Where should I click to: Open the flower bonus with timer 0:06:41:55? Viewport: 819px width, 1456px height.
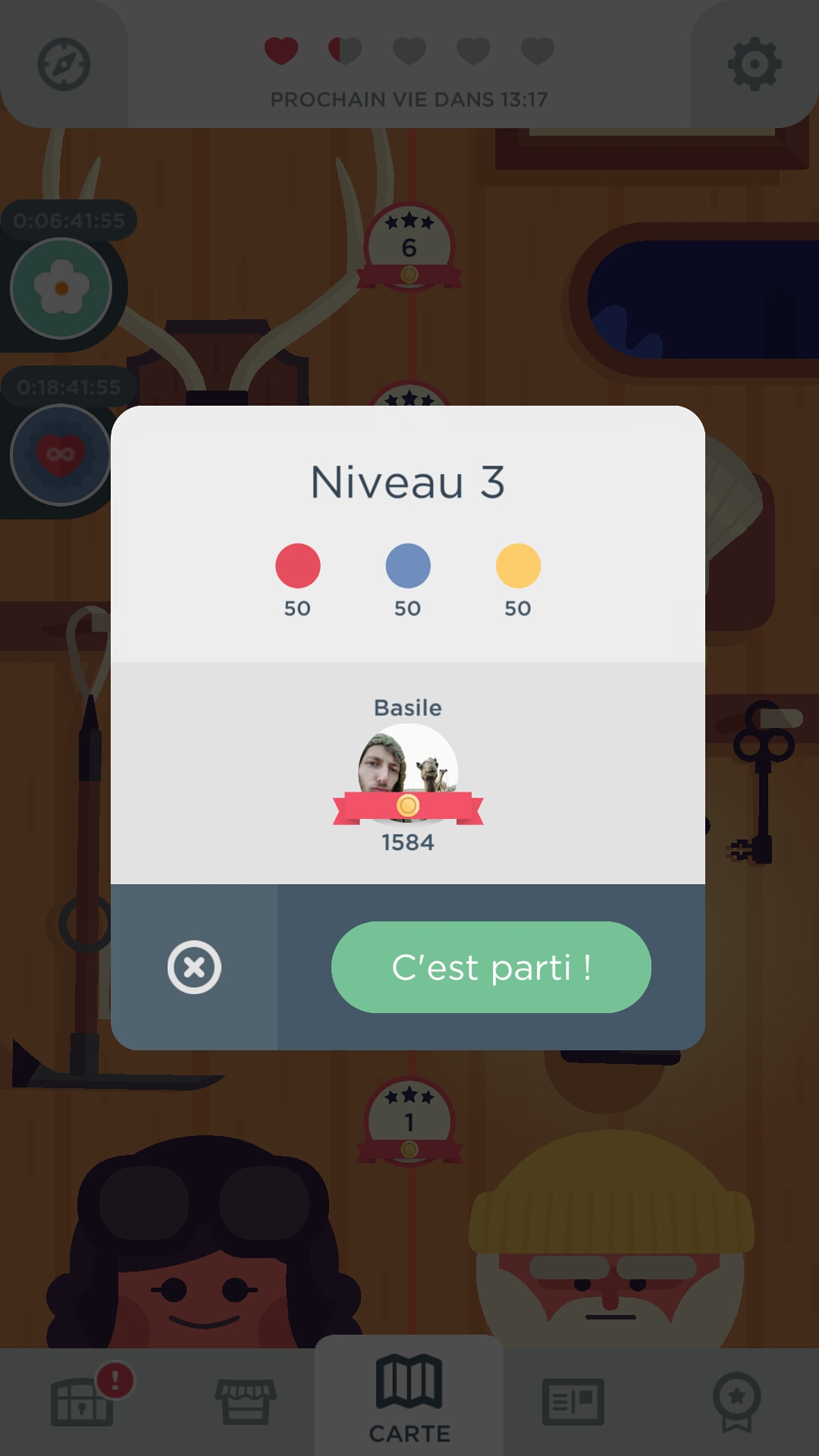(x=61, y=288)
